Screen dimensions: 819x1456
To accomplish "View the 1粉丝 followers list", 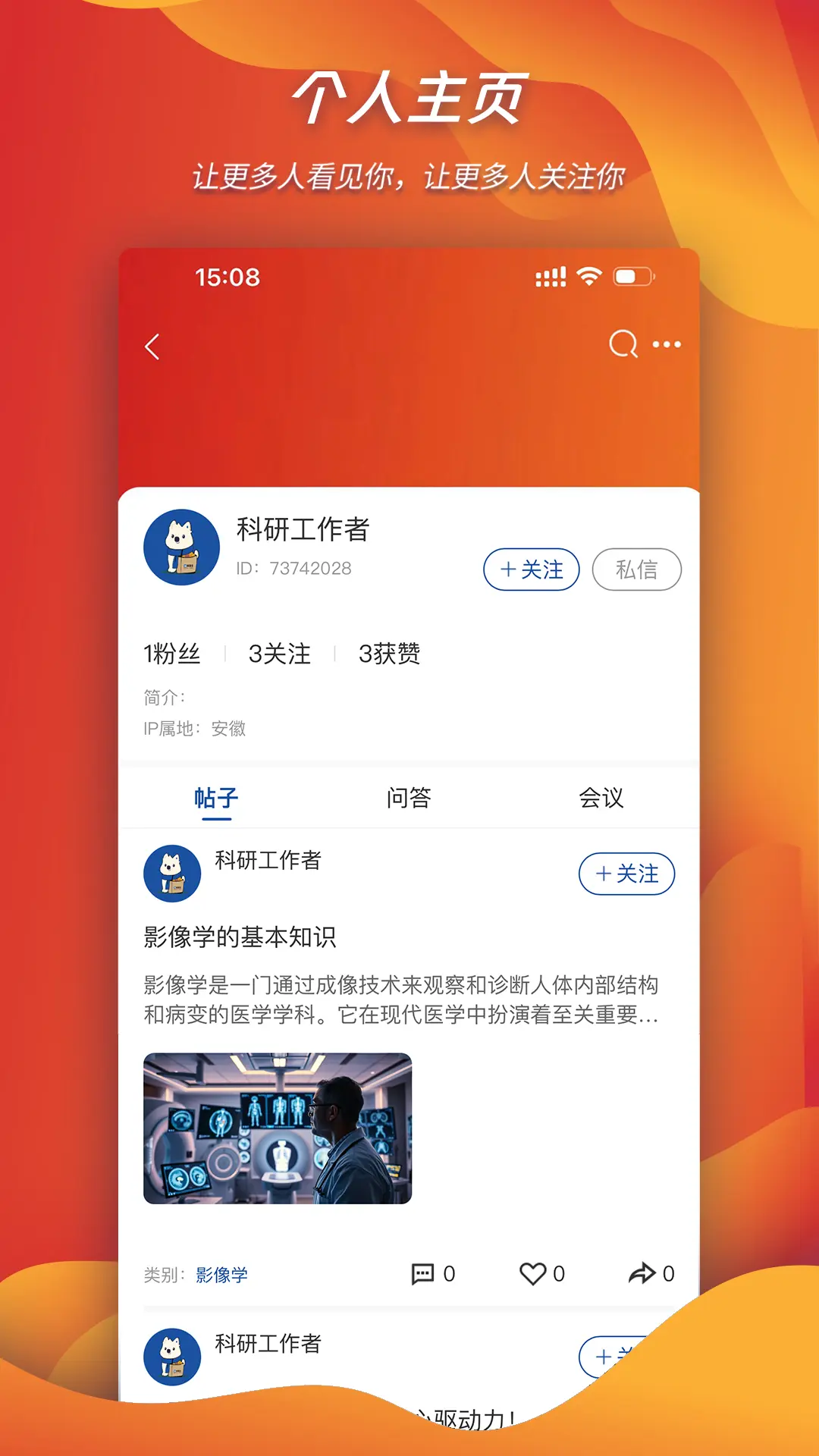I will 170,654.
